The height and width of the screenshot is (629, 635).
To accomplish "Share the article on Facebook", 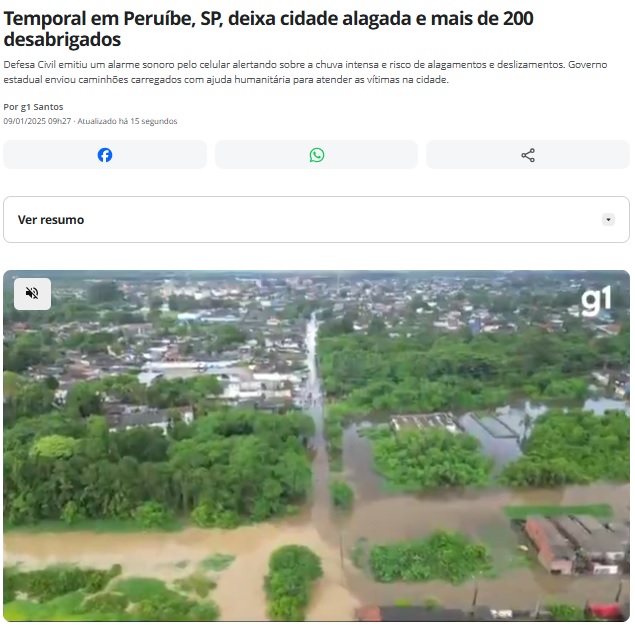I will tap(105, 155).
